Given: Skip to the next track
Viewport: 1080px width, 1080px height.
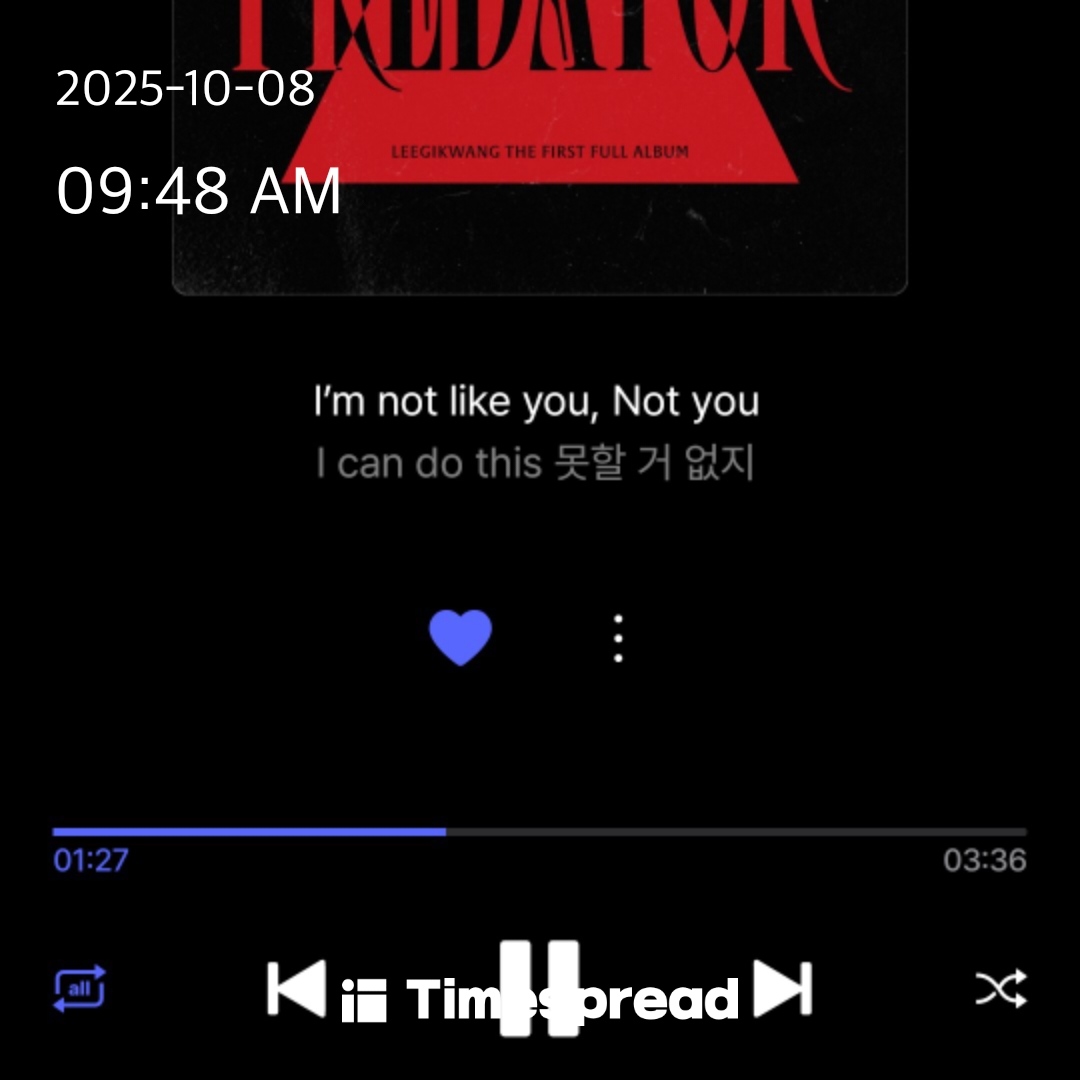Looking at the screenshot, I should pos(783,989).
